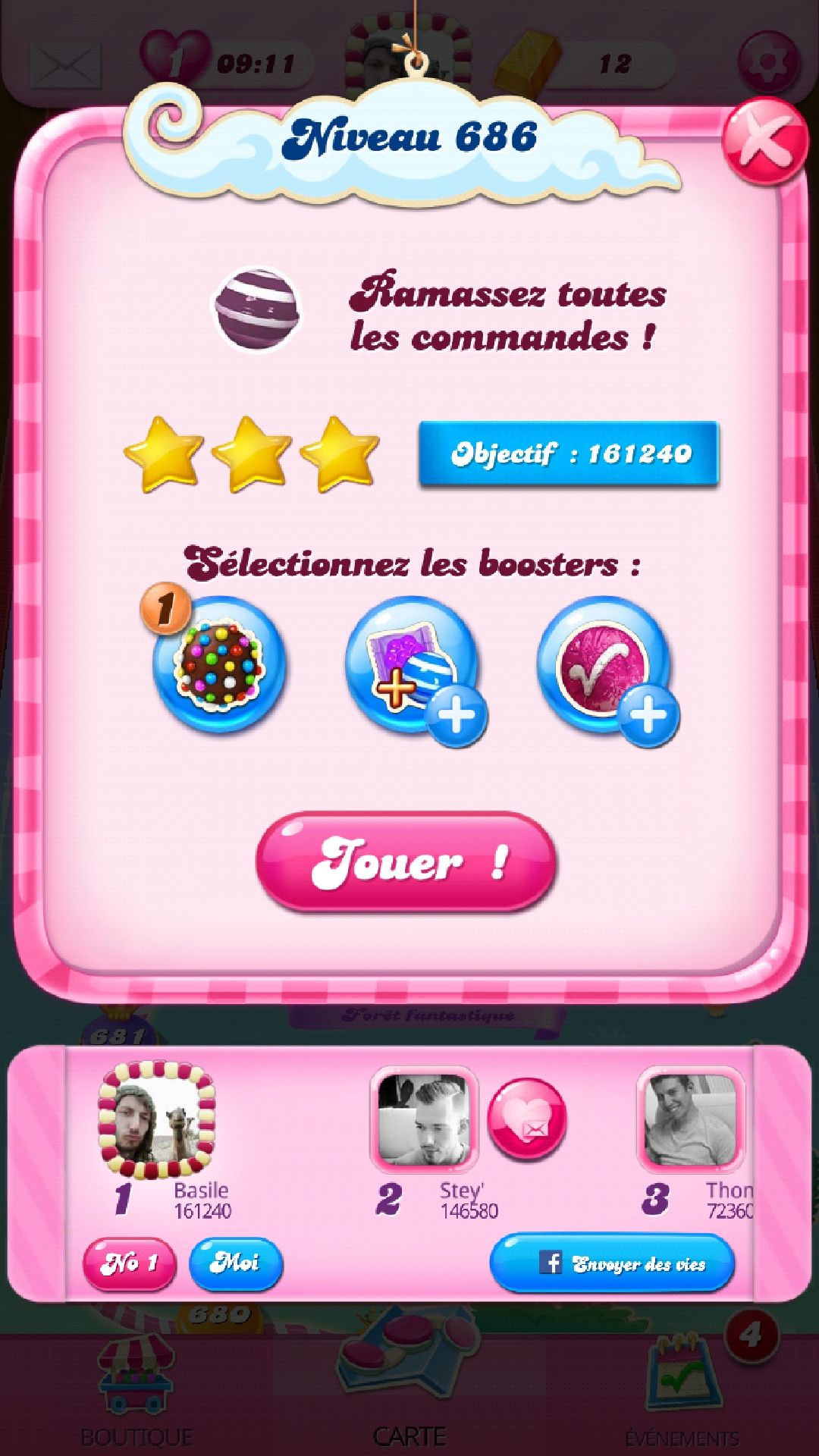Start the level with Jouer !
Viewport: 819px width, 1456px height.
coord(407,861)
